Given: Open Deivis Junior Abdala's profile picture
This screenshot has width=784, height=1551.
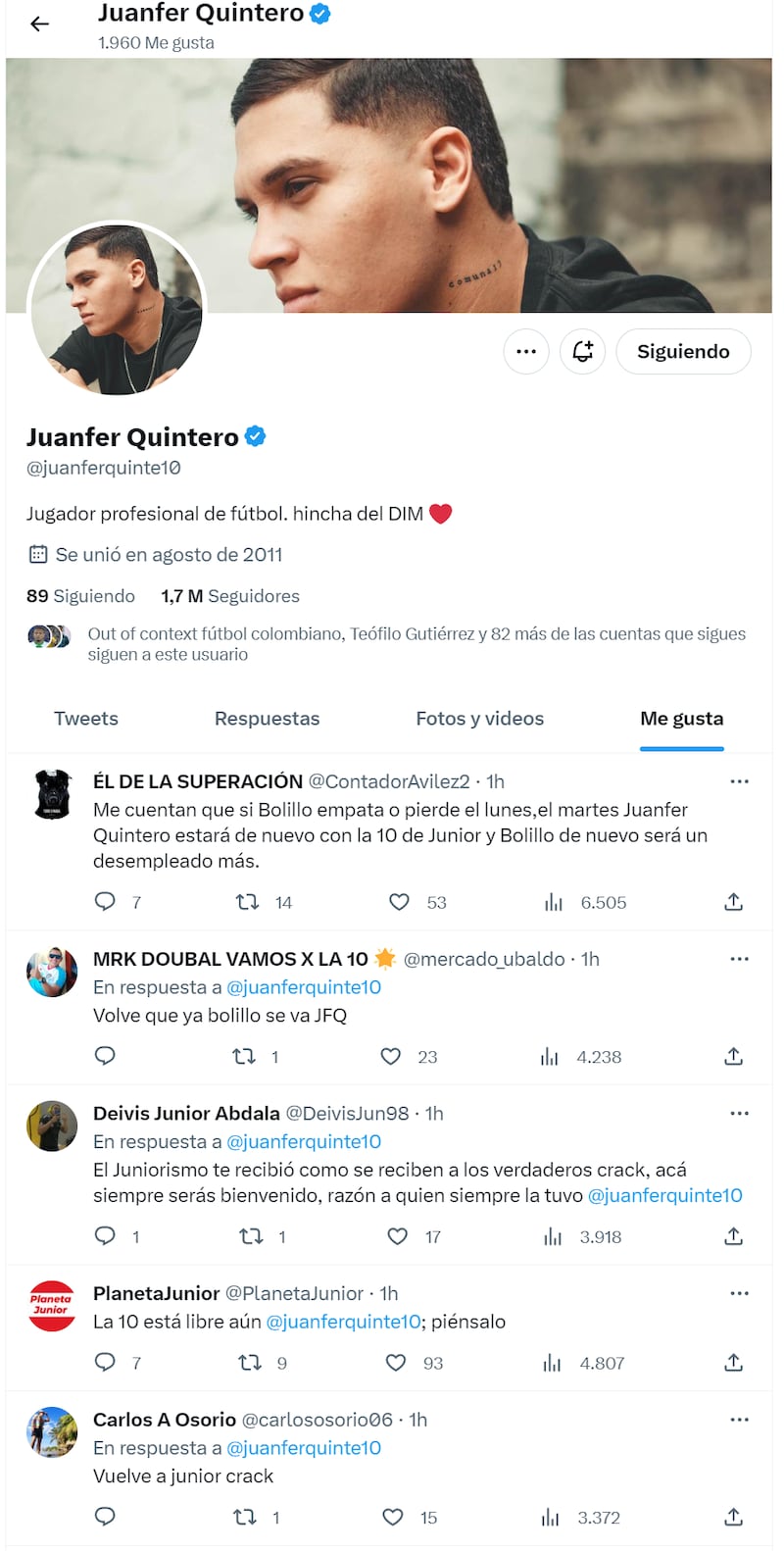Looking at the screenshot, I should point(51,1126).
